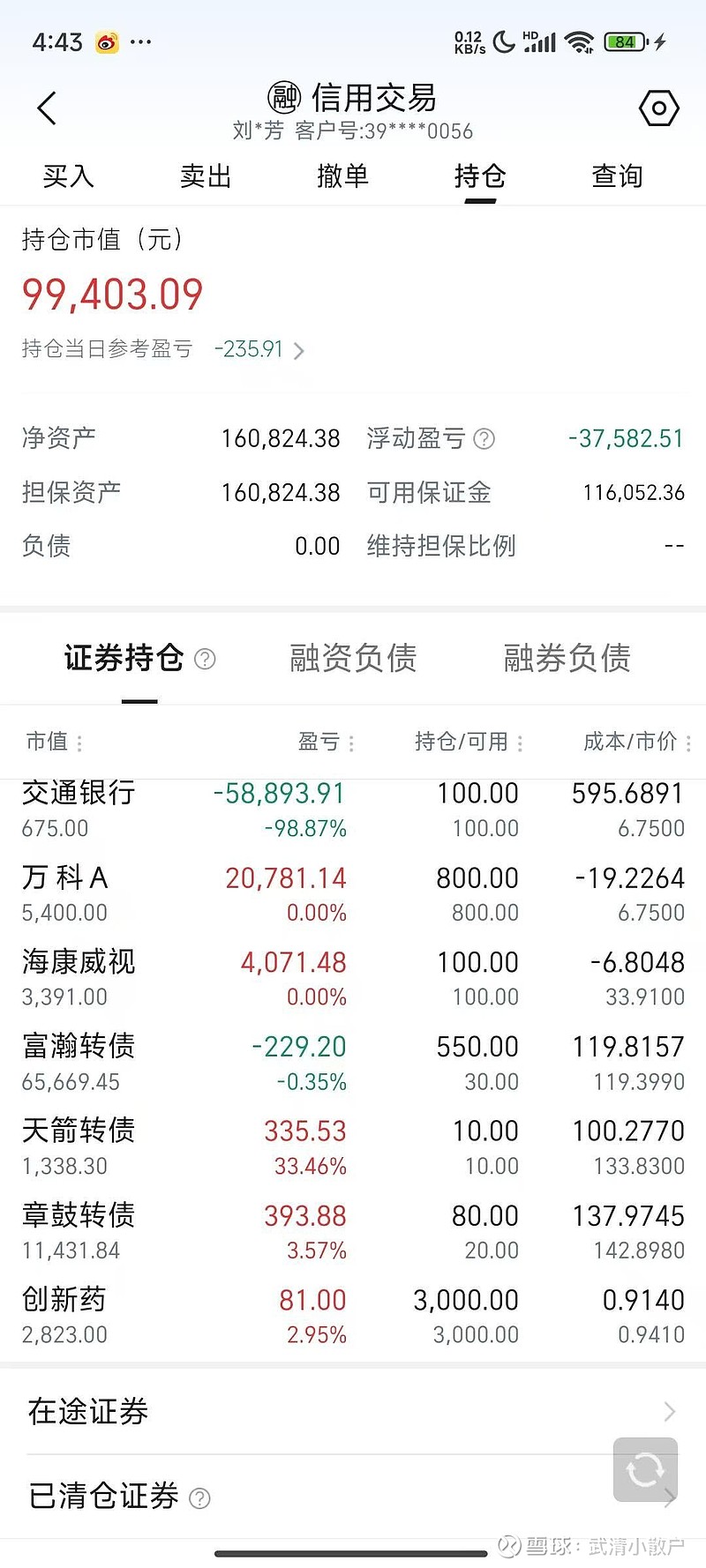Open the 交通银行 holding row
This screenshot has height=1568, width=706.
353,809
